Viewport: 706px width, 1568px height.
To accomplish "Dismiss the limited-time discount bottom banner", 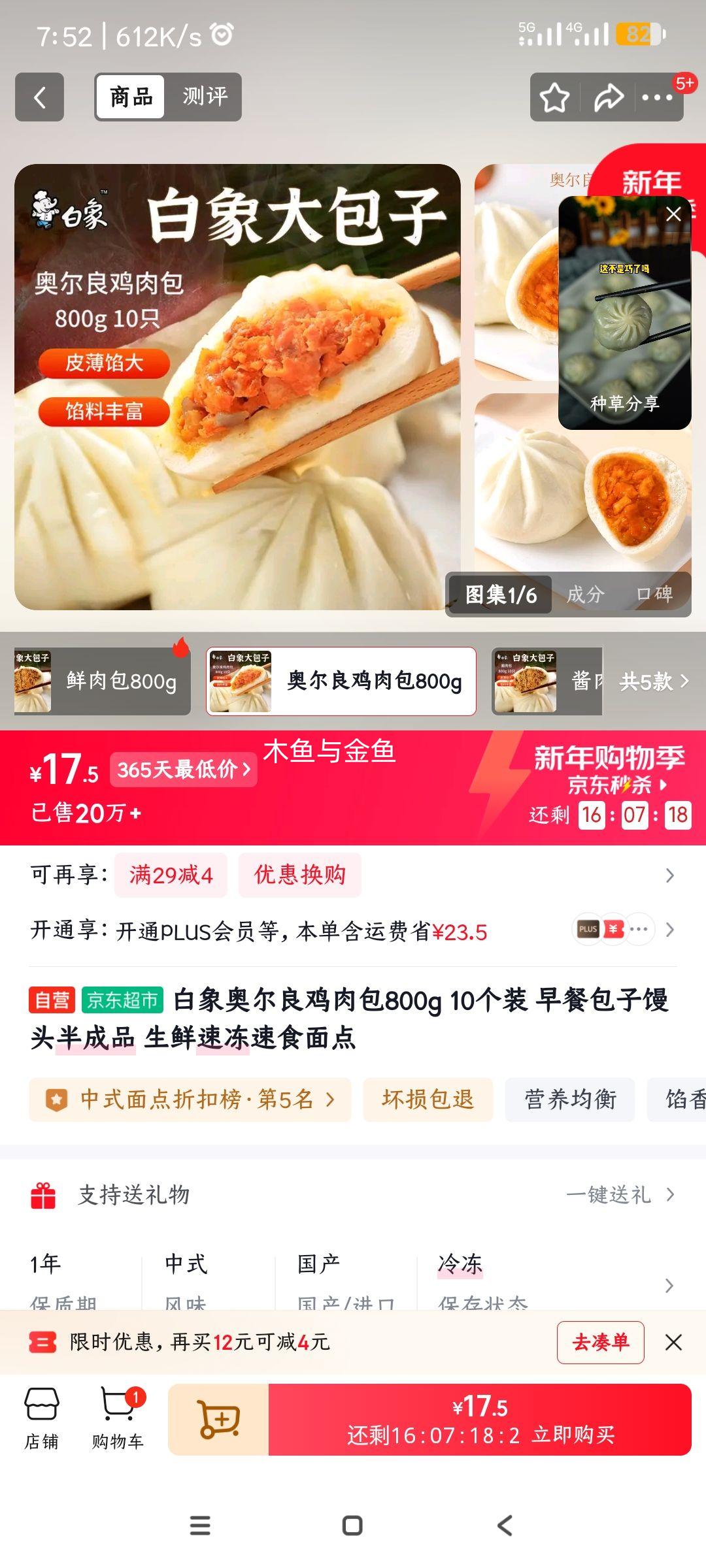I will tap(673, 1342).
